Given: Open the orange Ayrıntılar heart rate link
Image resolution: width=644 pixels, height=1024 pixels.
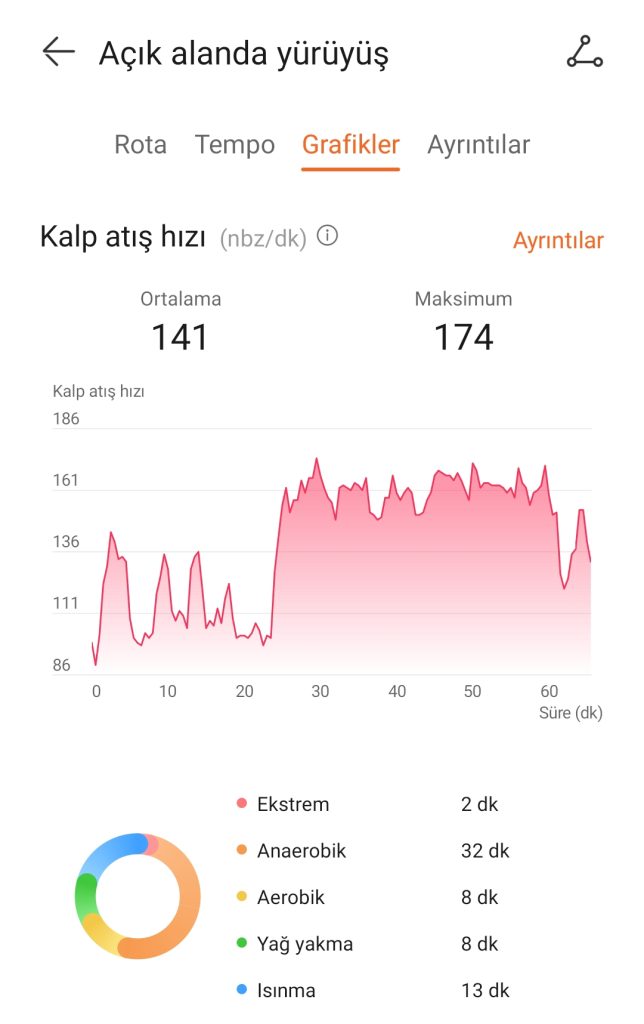Looking at the screenshot, I should (558, 241).
